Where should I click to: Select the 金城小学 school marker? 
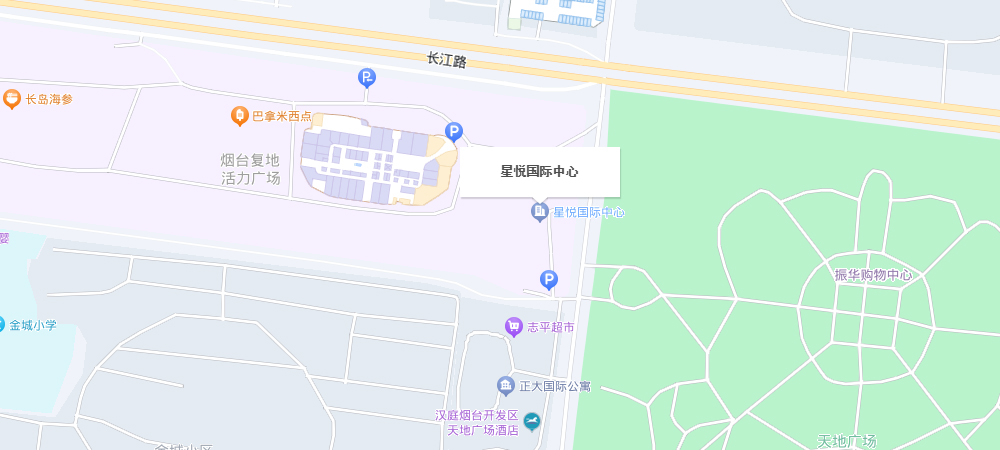3,325
